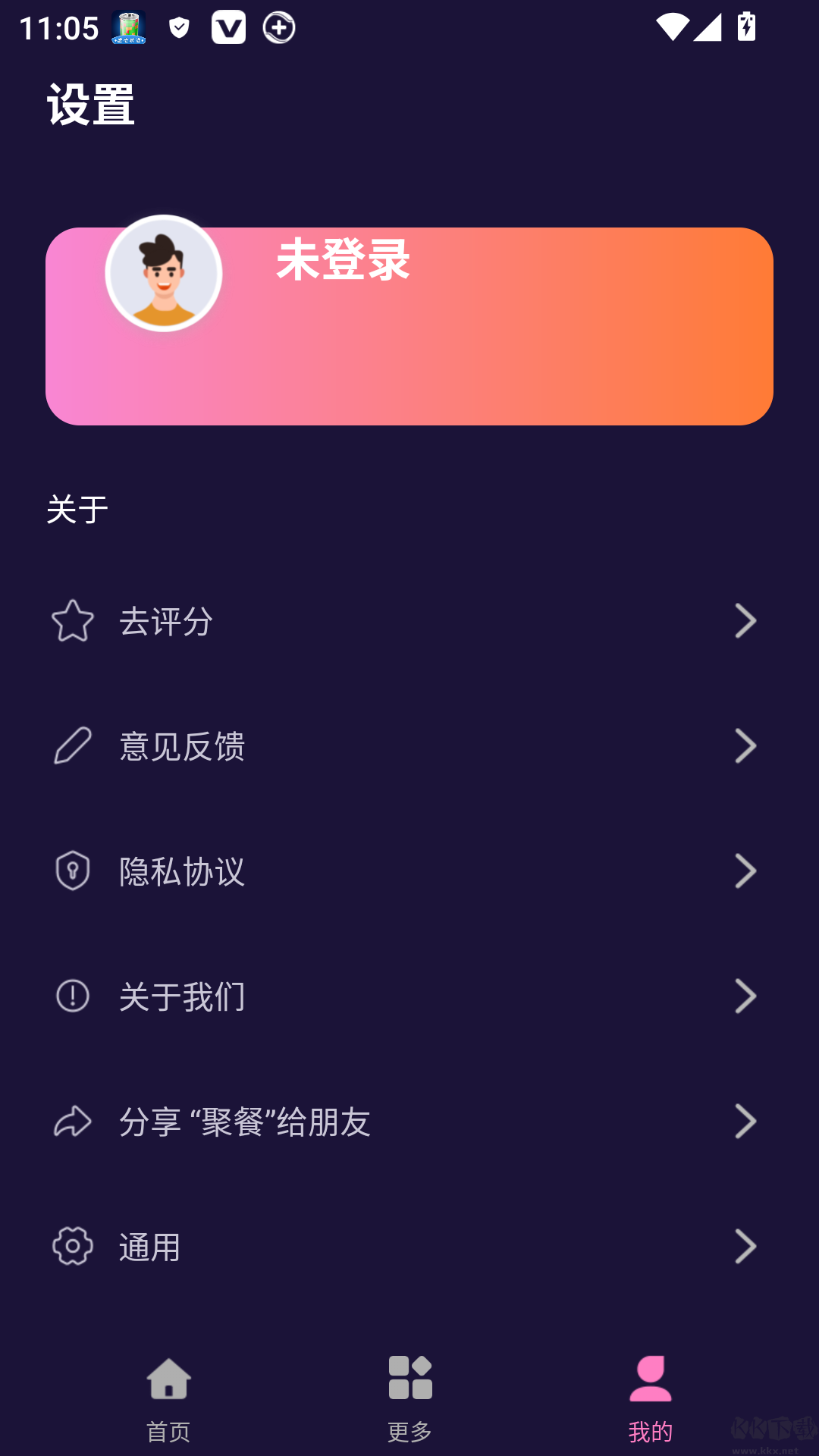Open 关于我们 about page
819x1456 pixels.
point(180,997)
